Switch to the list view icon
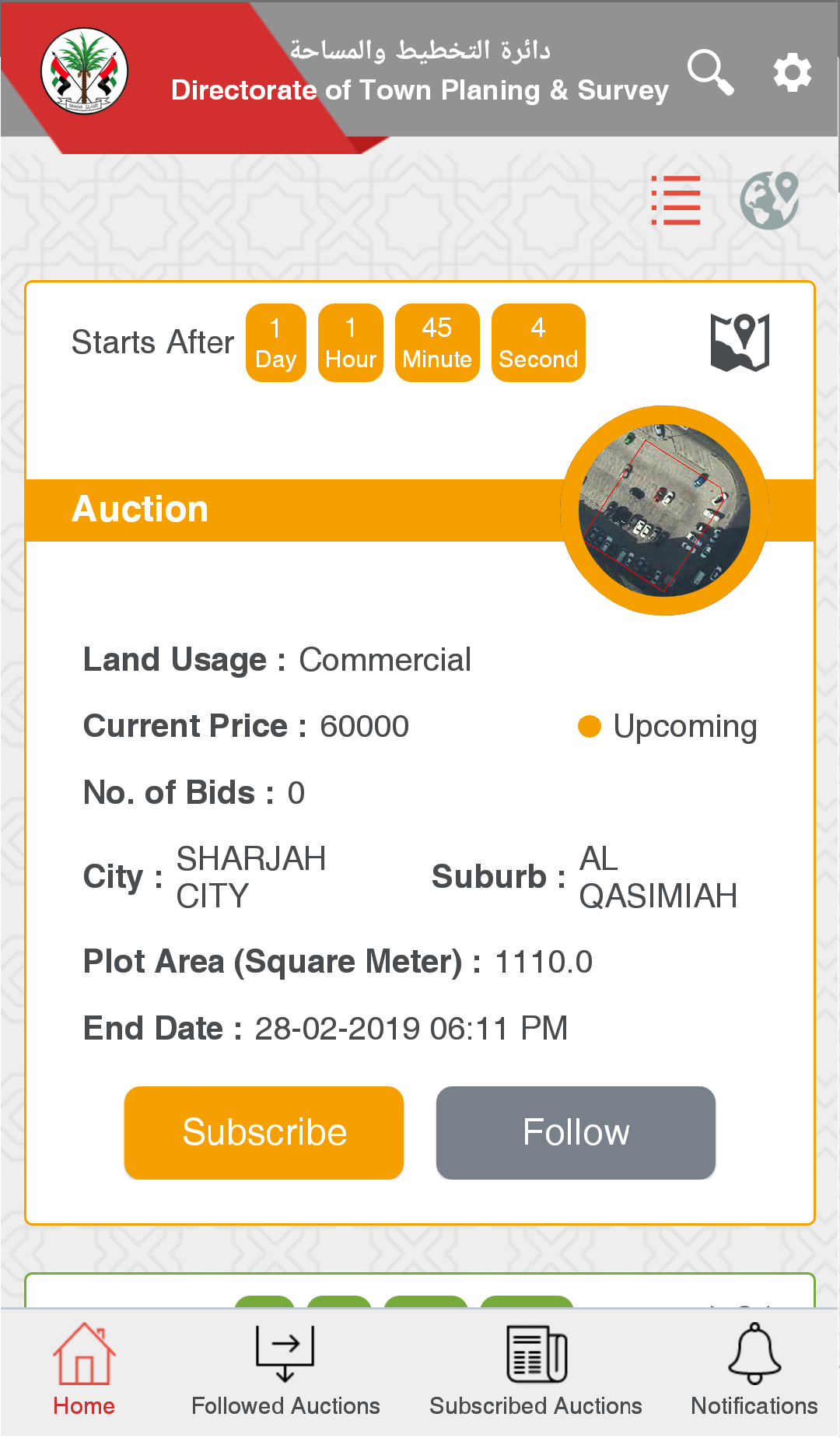 point(676,201)
